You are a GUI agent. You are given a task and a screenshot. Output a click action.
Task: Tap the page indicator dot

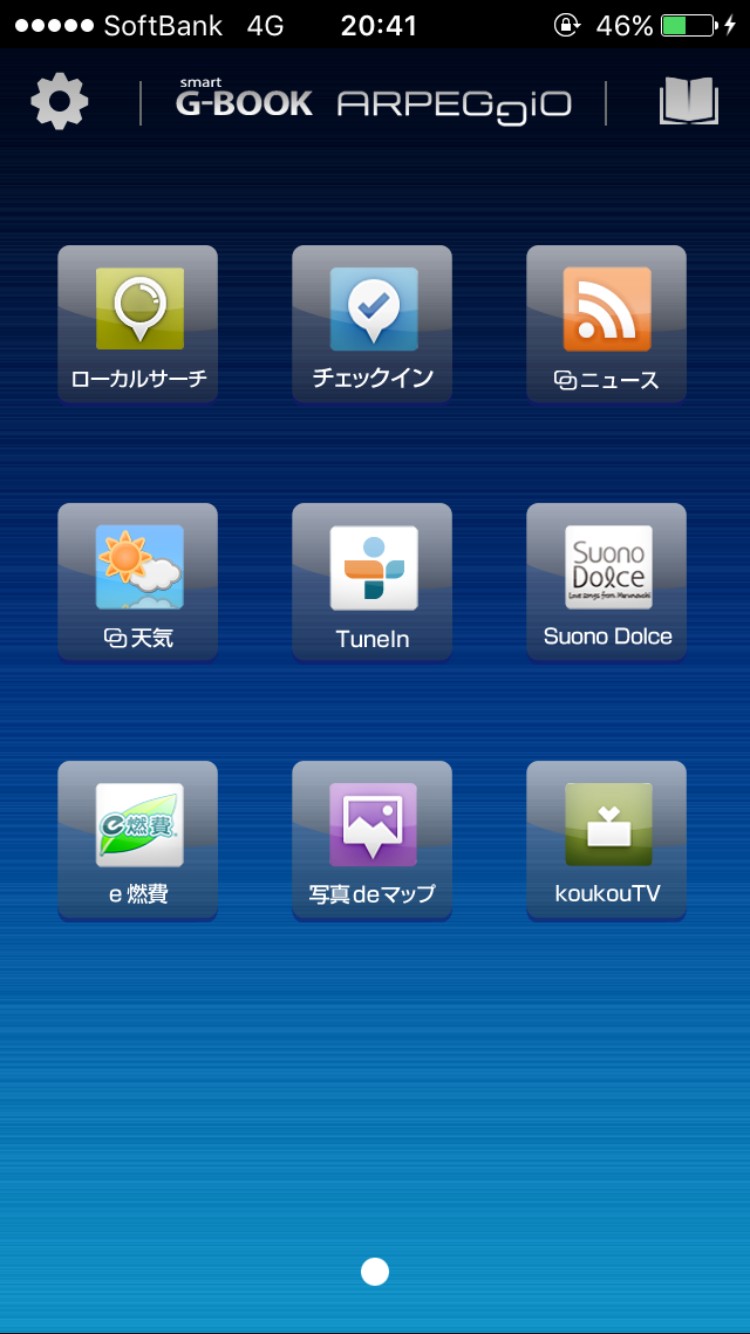pos(375,1272)
